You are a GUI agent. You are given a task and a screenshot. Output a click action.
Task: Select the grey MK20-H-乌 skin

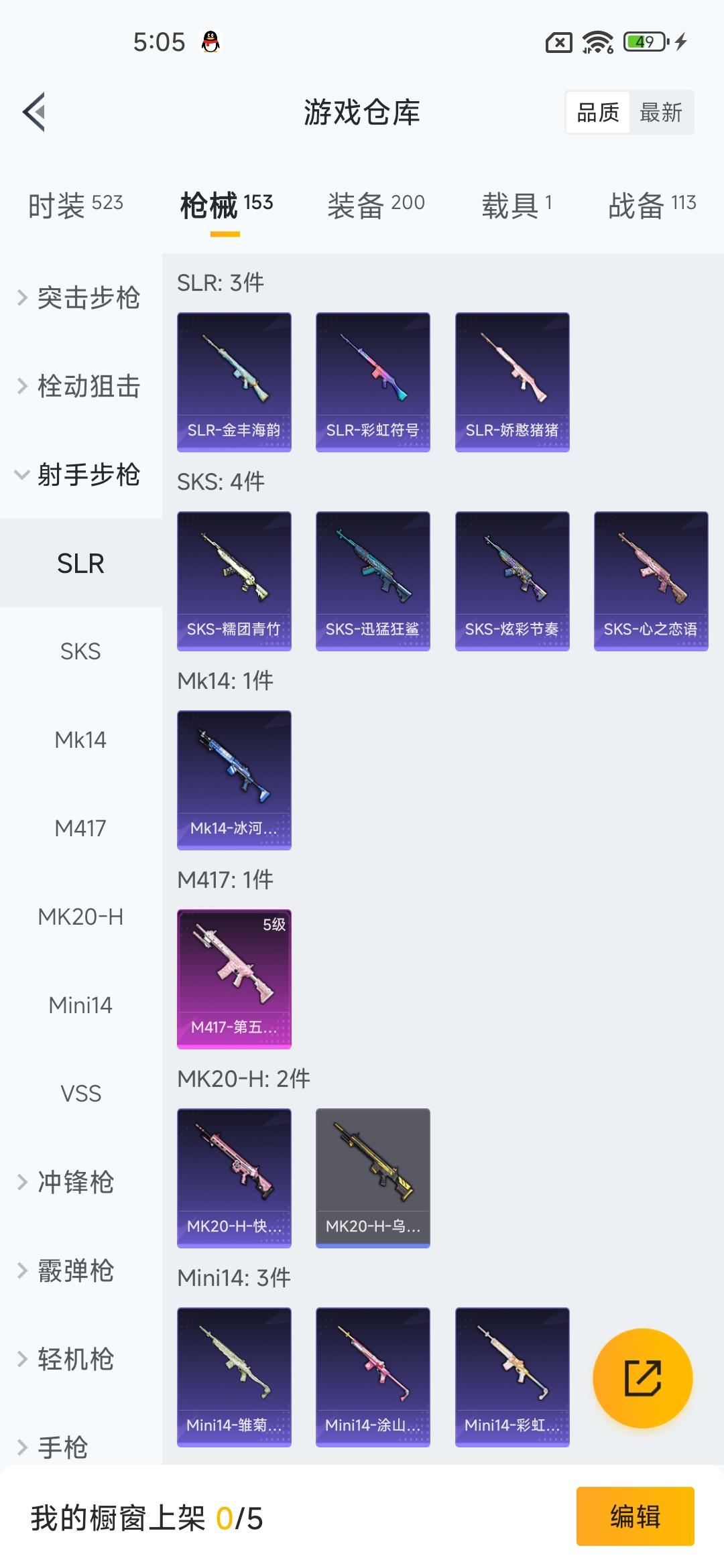click(x=373, y=1178)
